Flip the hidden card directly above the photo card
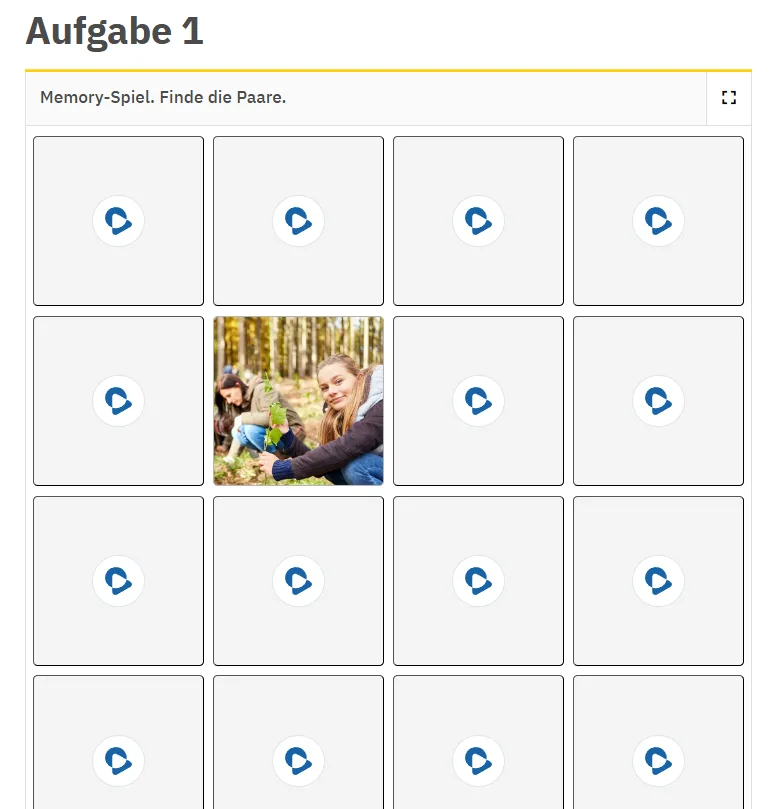The width and height of the screenshot is (780, 809). click(x=298, y=221)
